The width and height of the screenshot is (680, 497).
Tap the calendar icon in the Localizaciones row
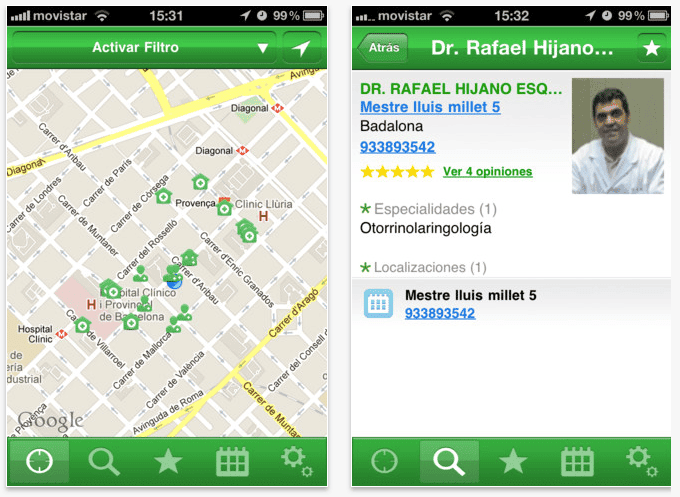coord(379,304)
